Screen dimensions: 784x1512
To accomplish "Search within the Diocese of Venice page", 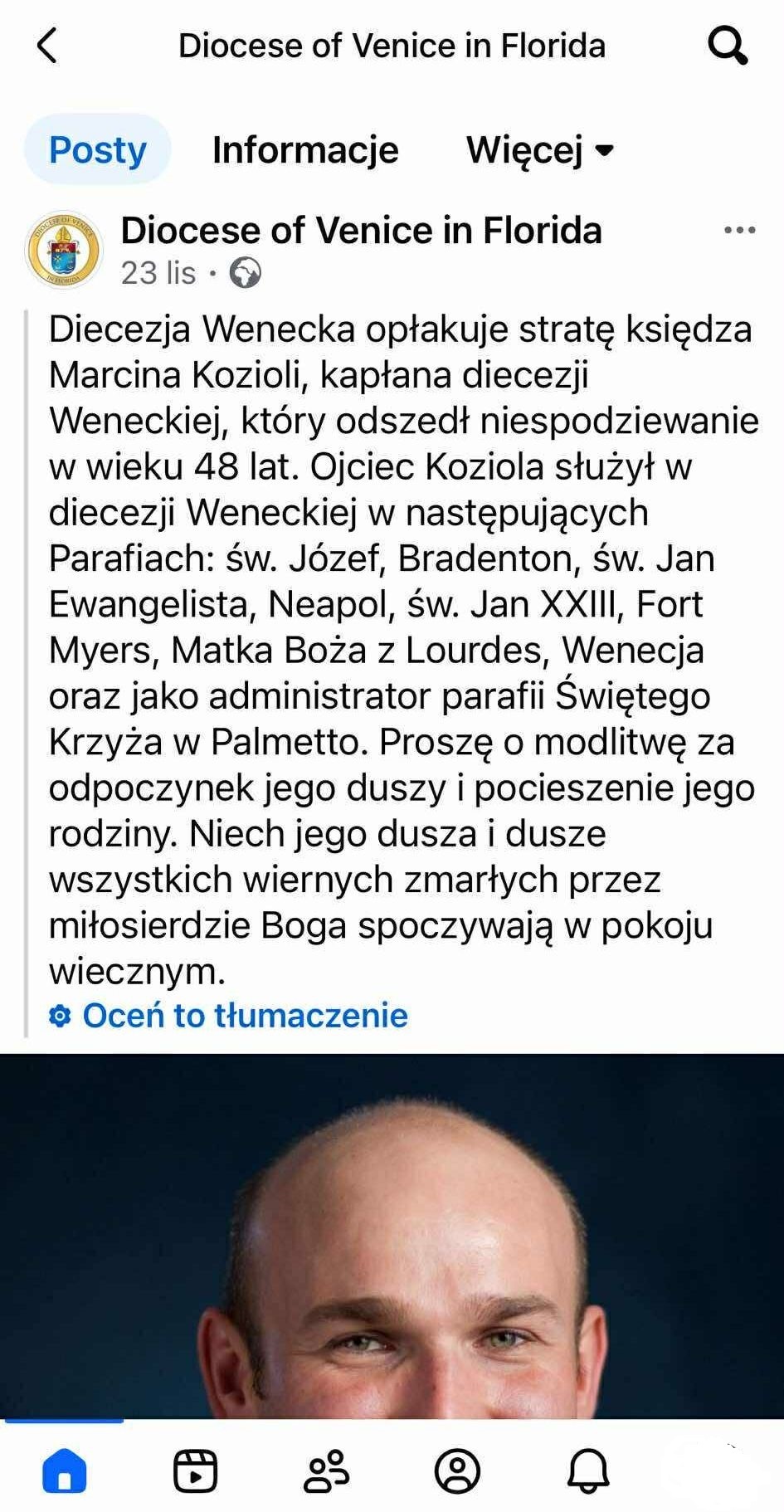I will click(727, 46).
